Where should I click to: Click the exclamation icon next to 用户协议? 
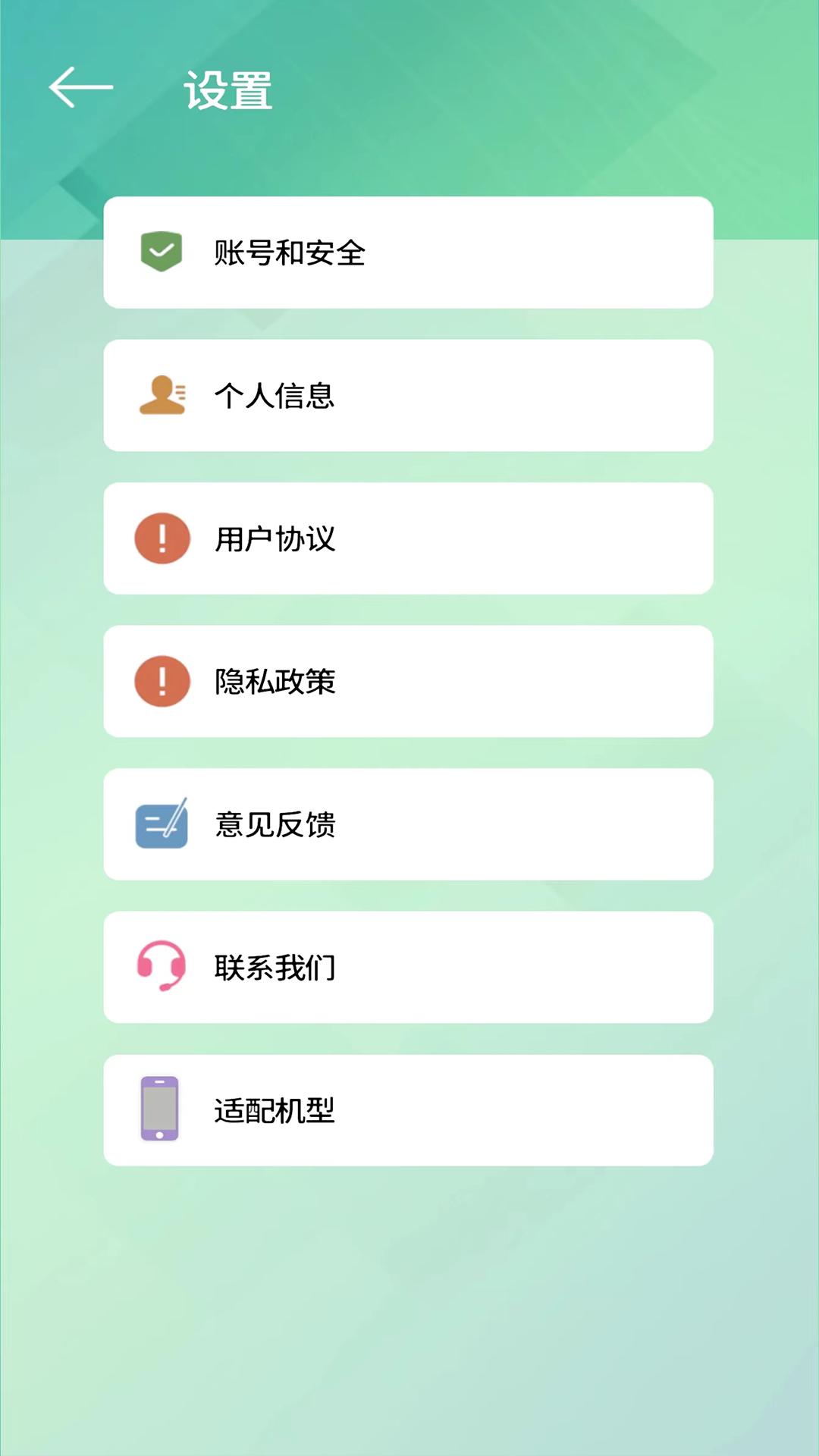tap(162, 538)
